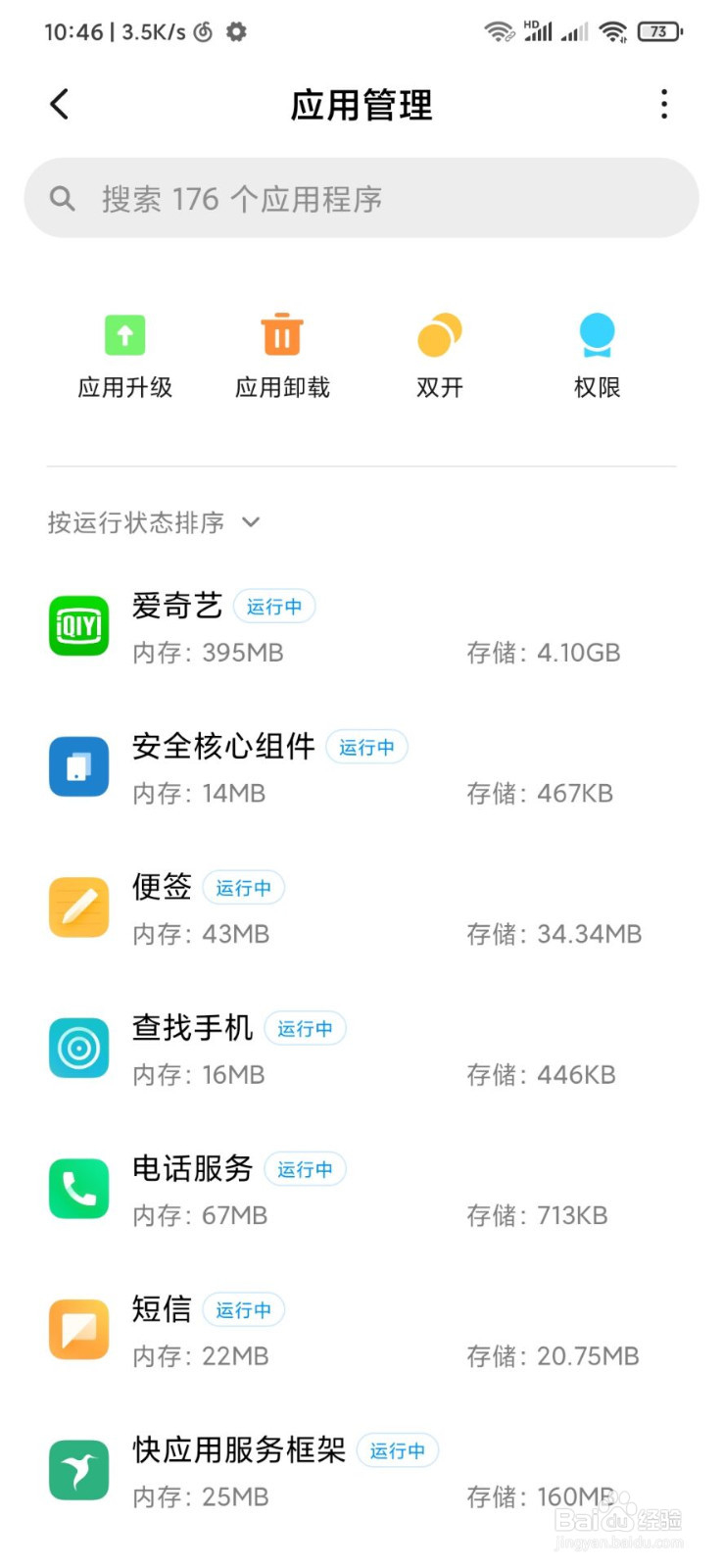
Task: Select the 电话服务 phone services icon
Action: click(78, 1188)
